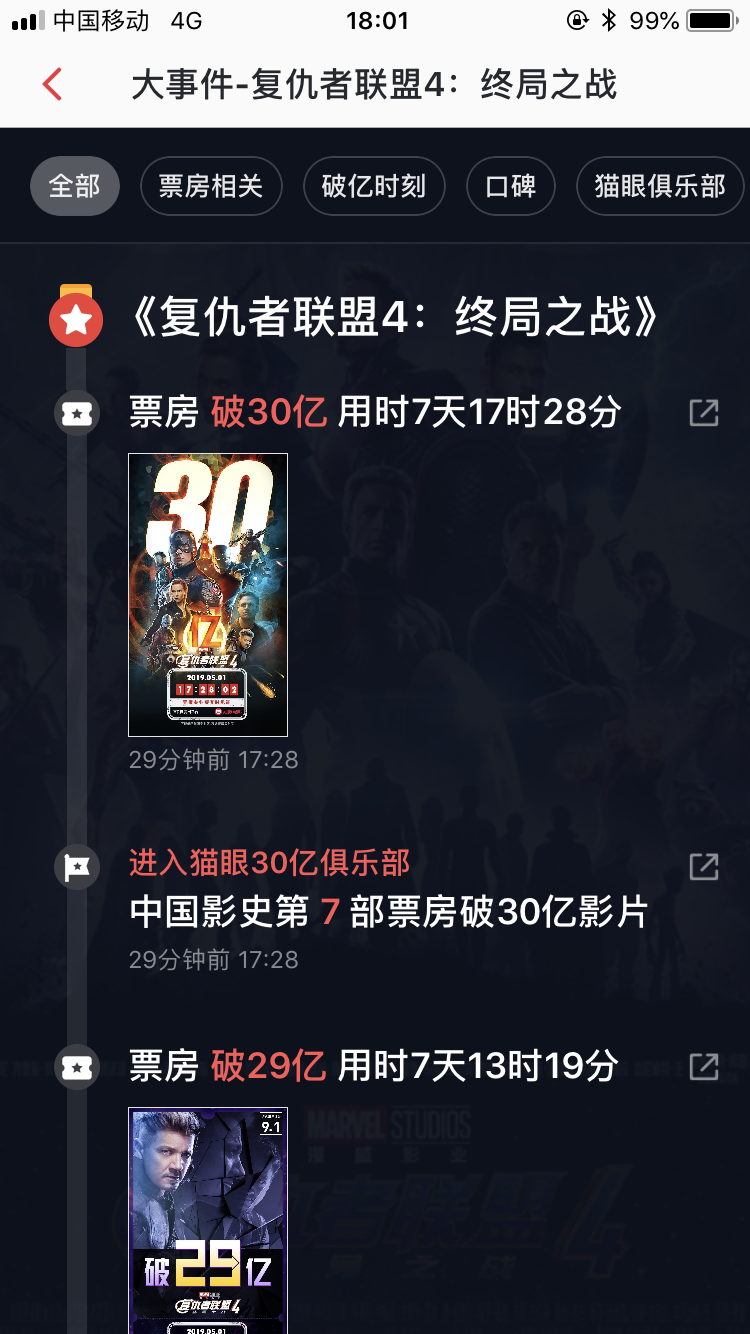Share the 进入猫眼30亿俱乐部 event

tap(704, 866)
